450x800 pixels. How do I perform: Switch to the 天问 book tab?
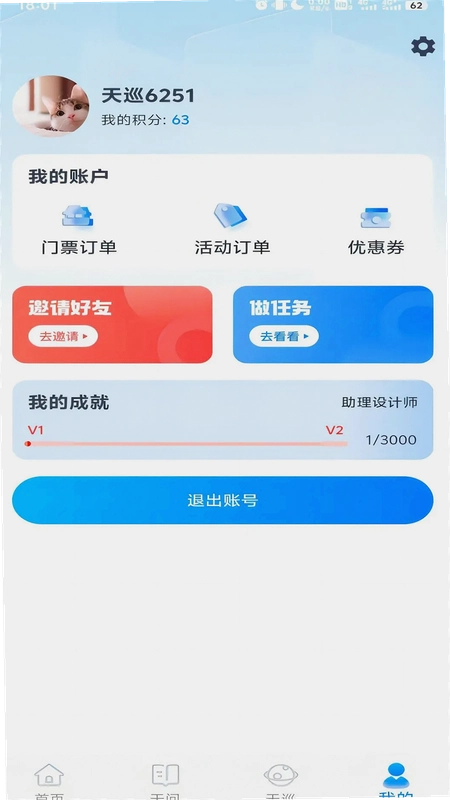[165, 781]
